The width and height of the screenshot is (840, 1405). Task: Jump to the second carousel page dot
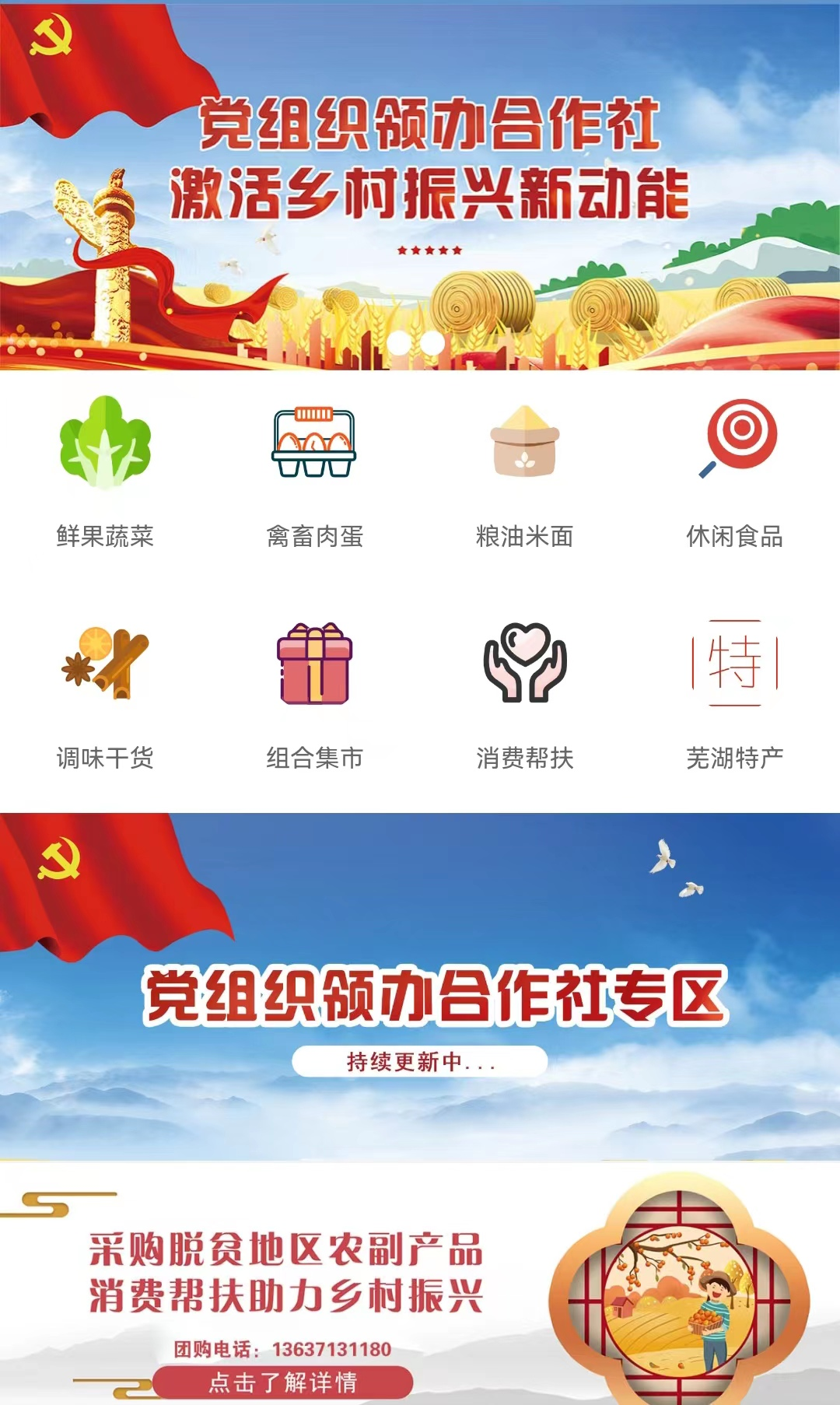[x=432, y=343]
